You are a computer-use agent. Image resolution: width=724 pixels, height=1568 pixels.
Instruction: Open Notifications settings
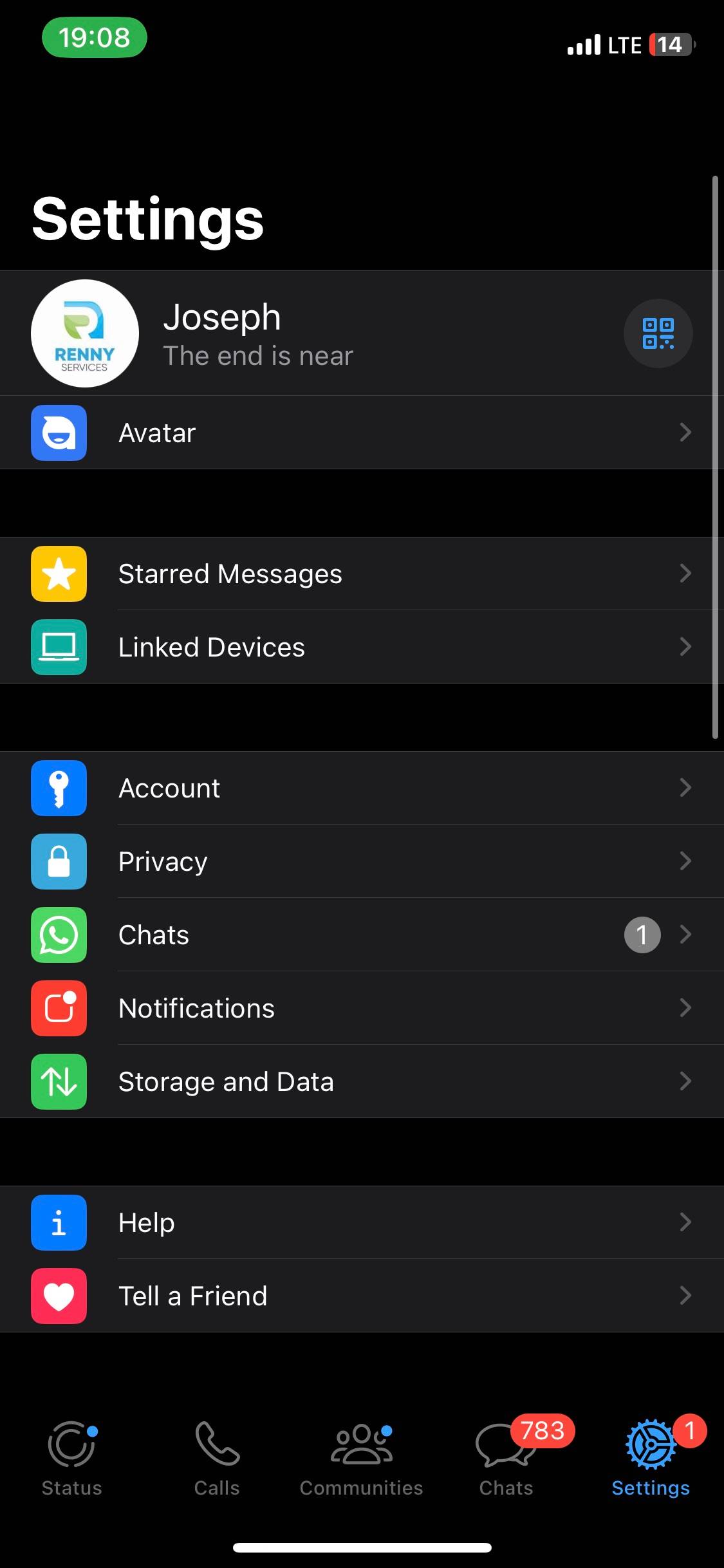pos(360,1008)
